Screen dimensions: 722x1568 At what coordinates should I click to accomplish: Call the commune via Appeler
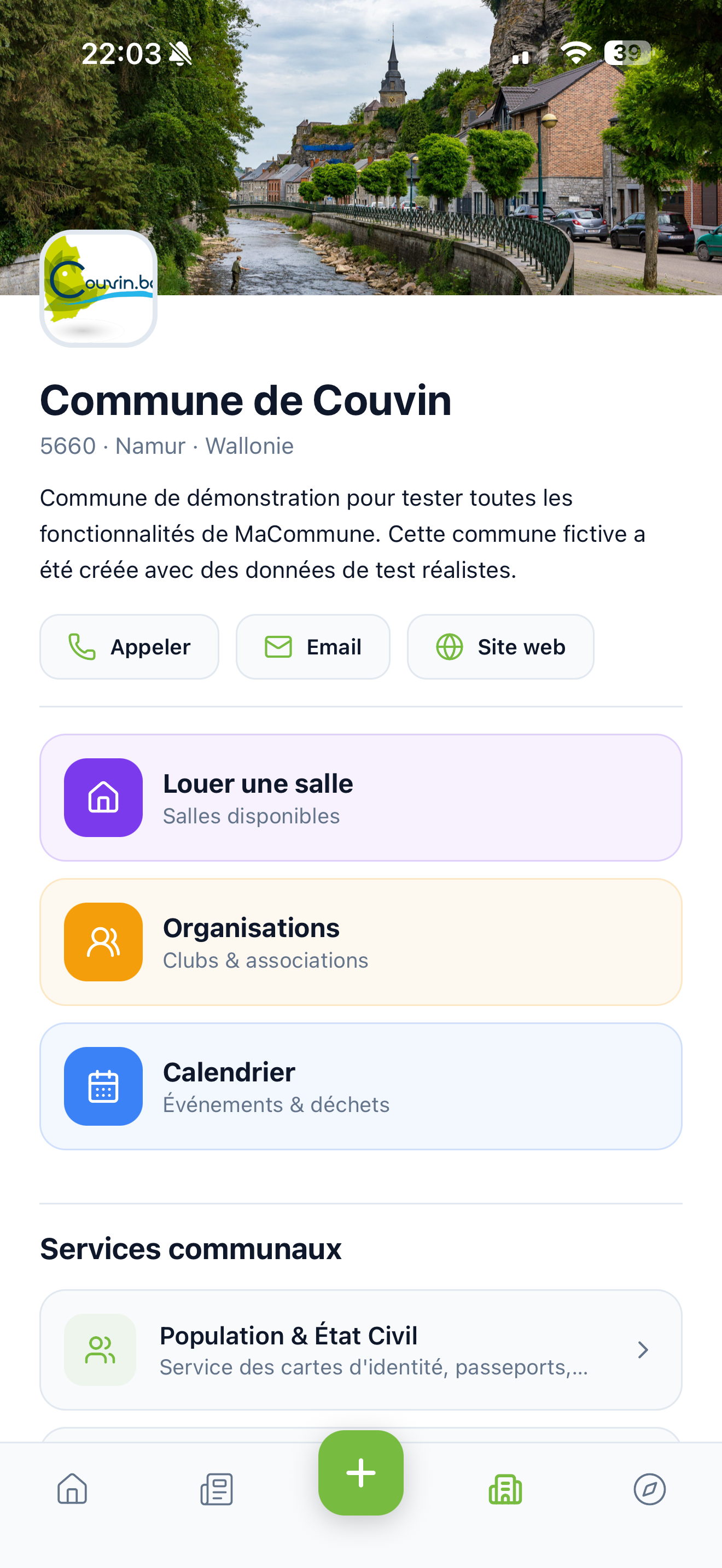coord(129,646)
